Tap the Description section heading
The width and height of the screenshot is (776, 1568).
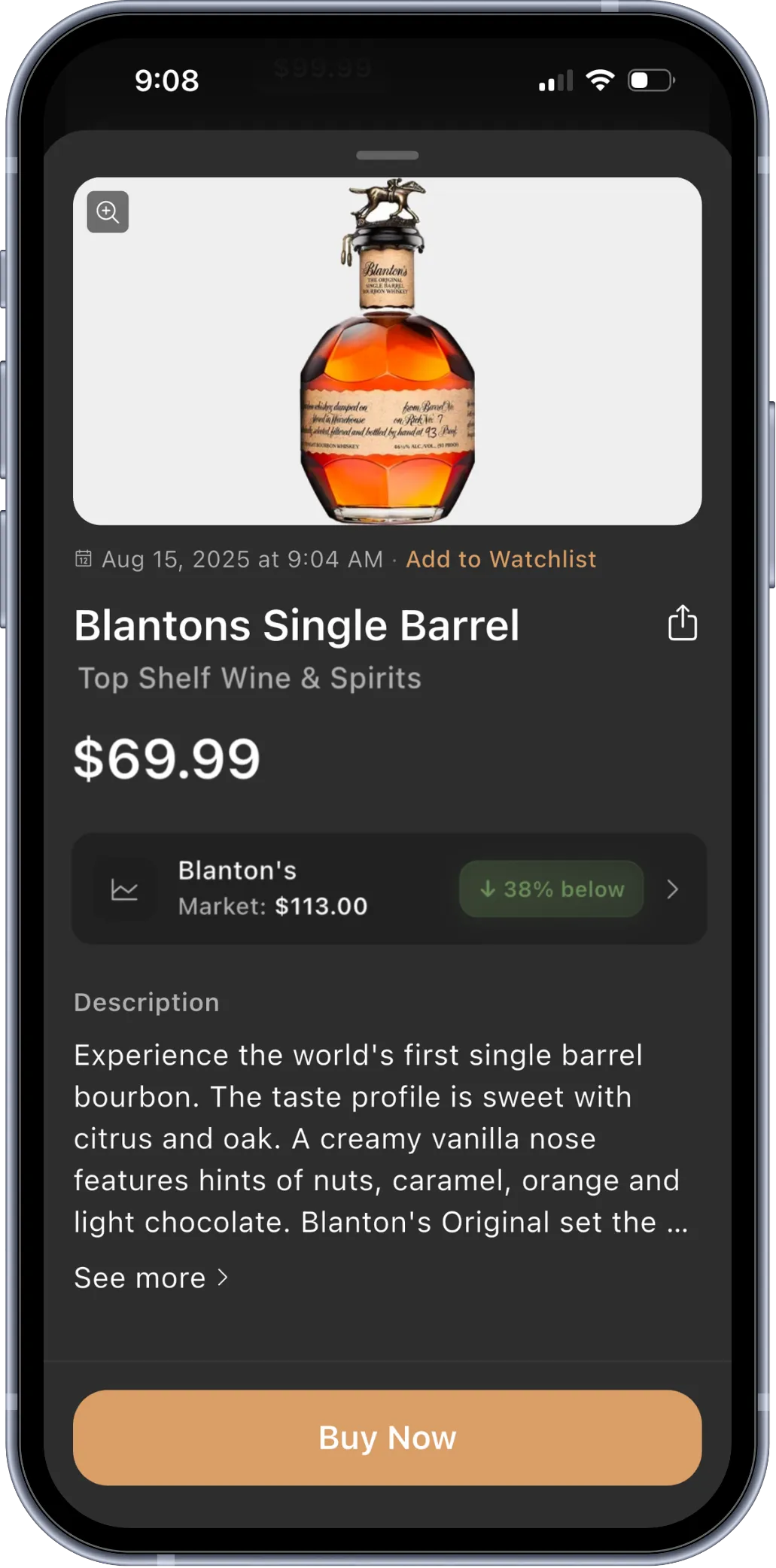(x=146, y=1001)
